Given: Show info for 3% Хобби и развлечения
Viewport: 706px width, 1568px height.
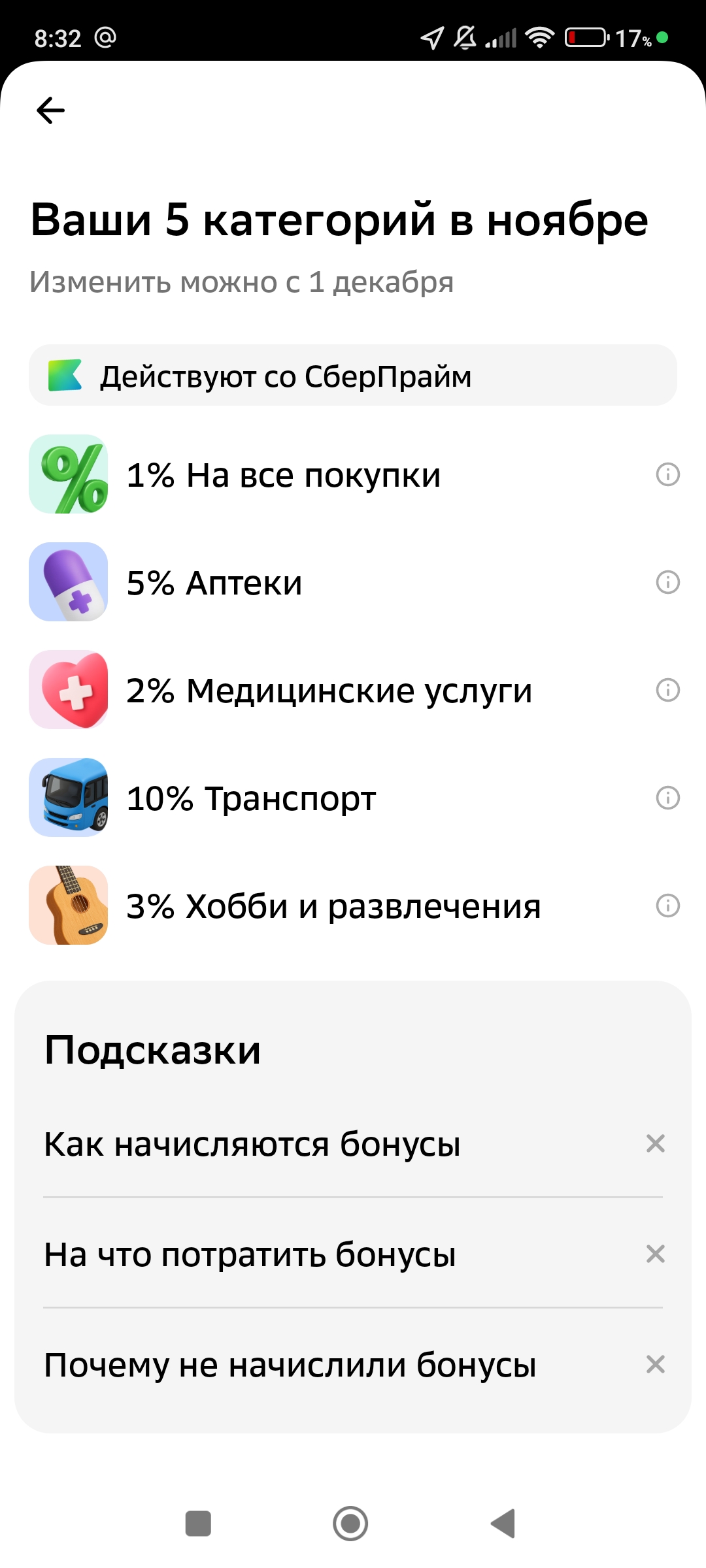Looking at the screenshot, I should 667,906.
